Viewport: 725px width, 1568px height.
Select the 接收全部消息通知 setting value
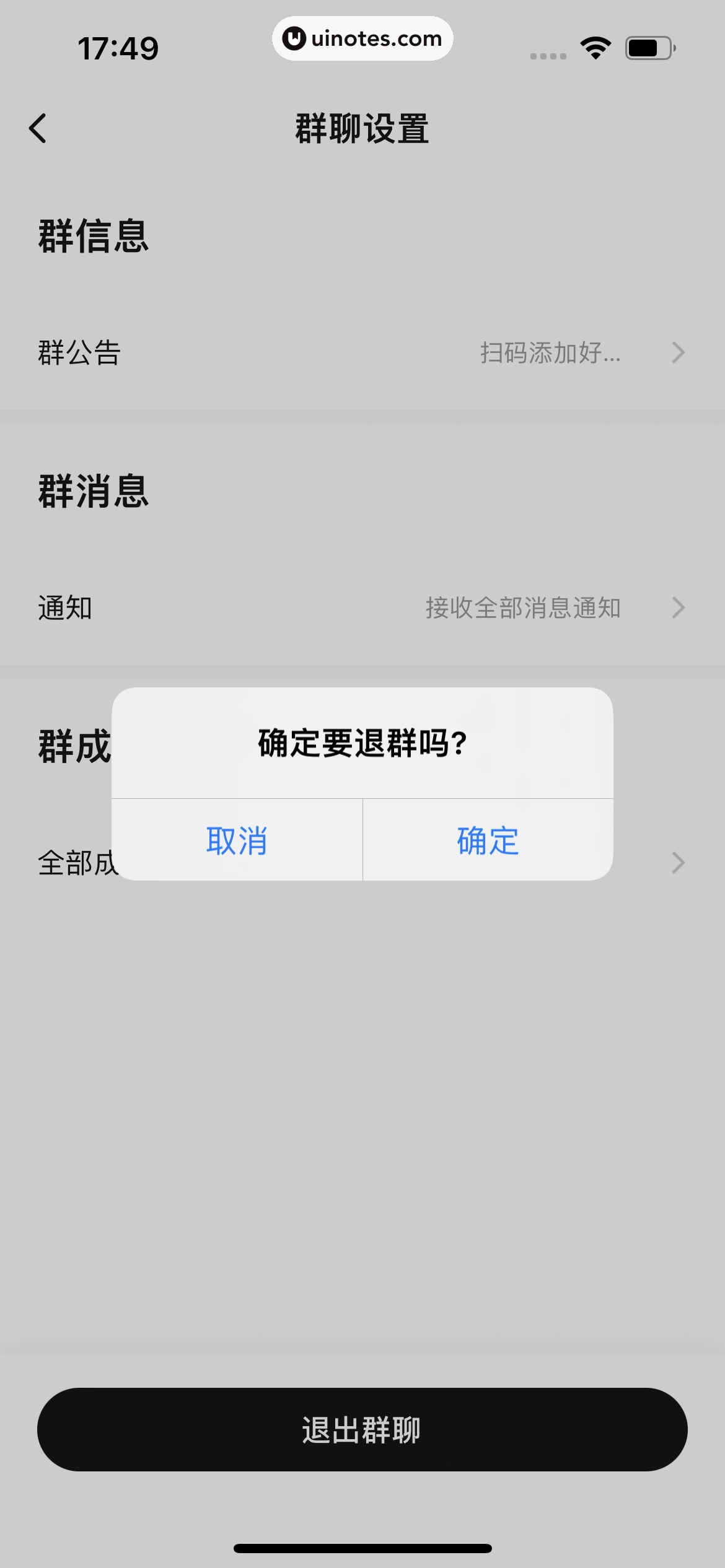(x=524, y=608)
